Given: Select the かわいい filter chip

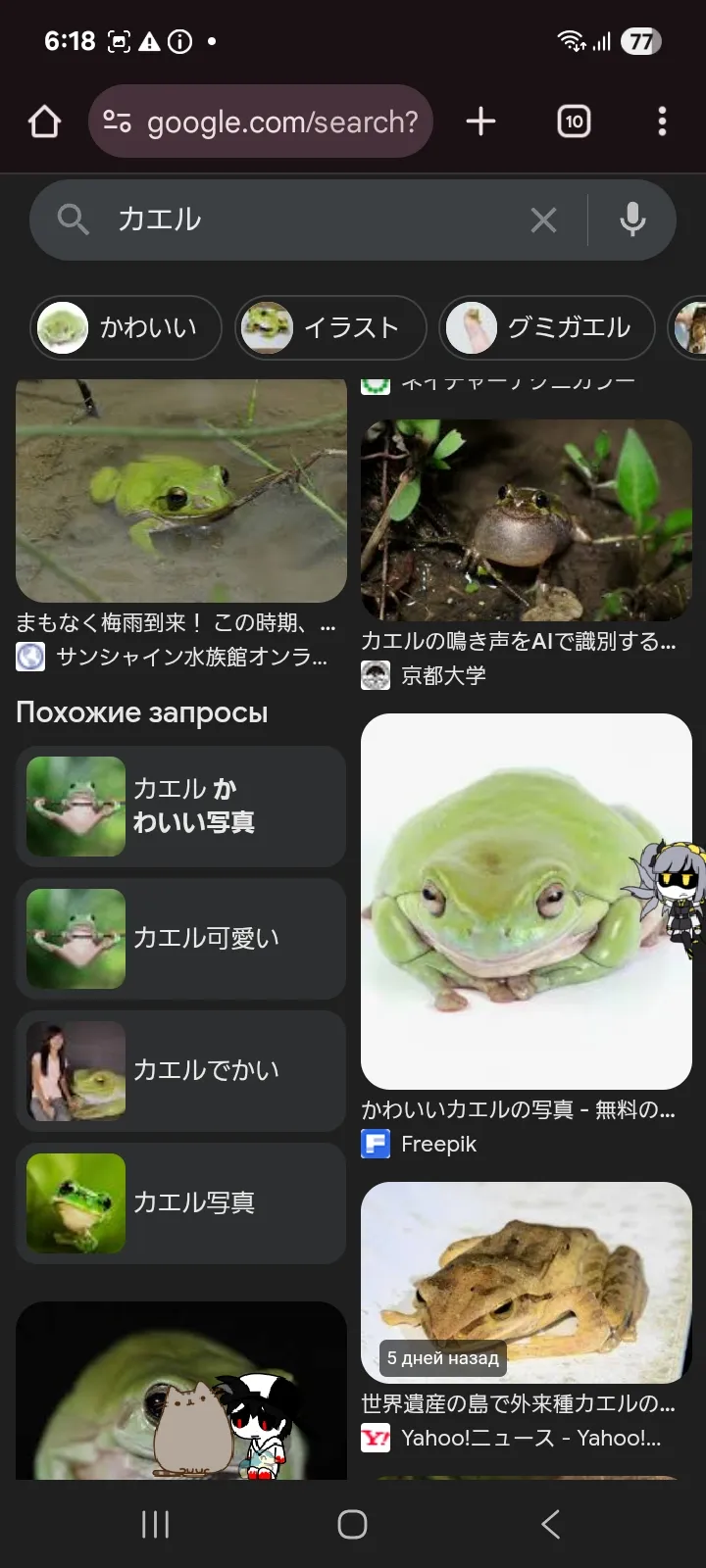Looking at the screenshot, I should pos(126,327).
